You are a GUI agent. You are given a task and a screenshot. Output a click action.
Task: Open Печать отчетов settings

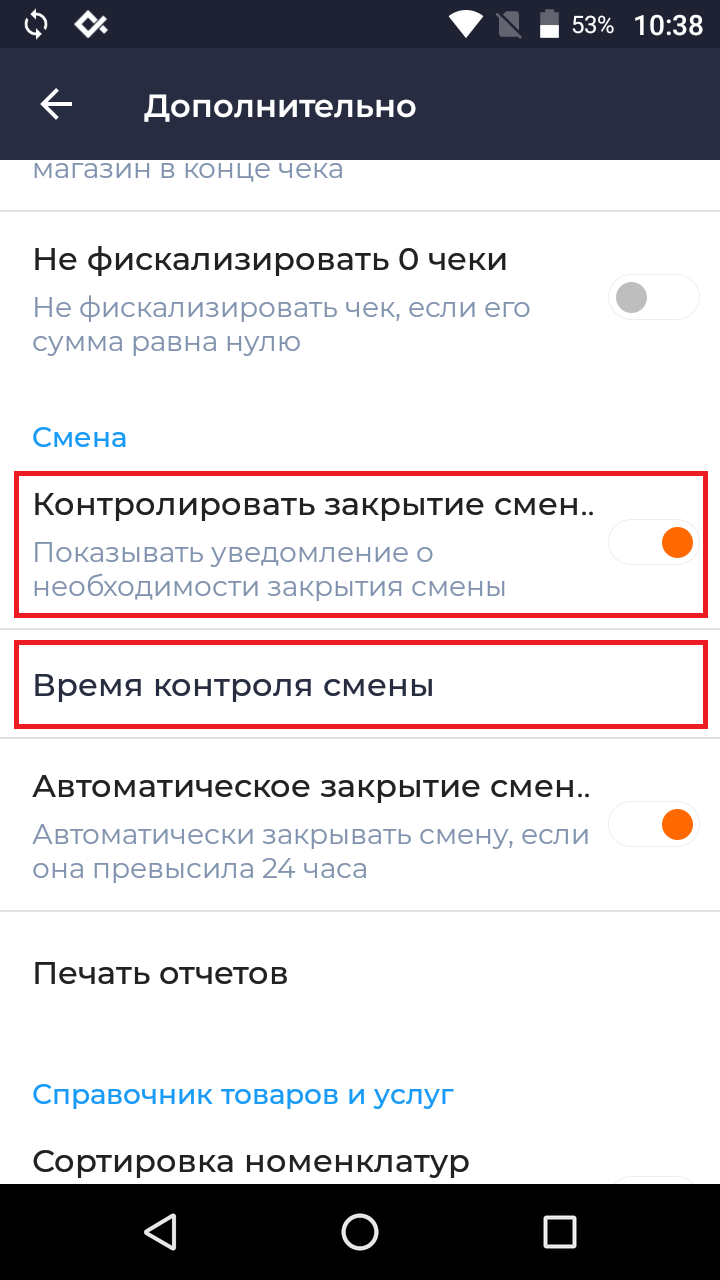[360, 973]
